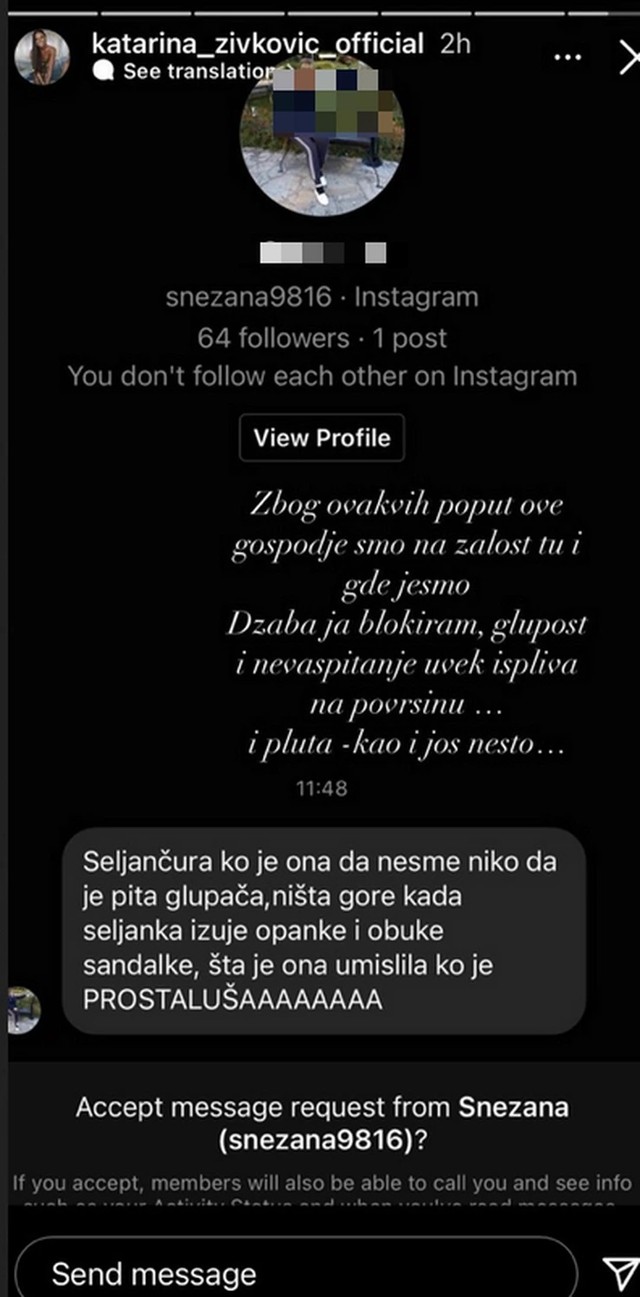Screen dimensions: 640x1297
Task: See translation of the story
Action: [x=190, y=72]
